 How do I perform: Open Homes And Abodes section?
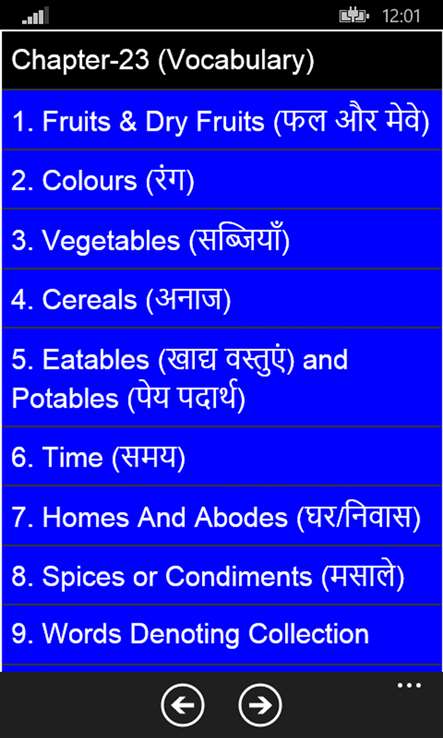coord(221,516)
